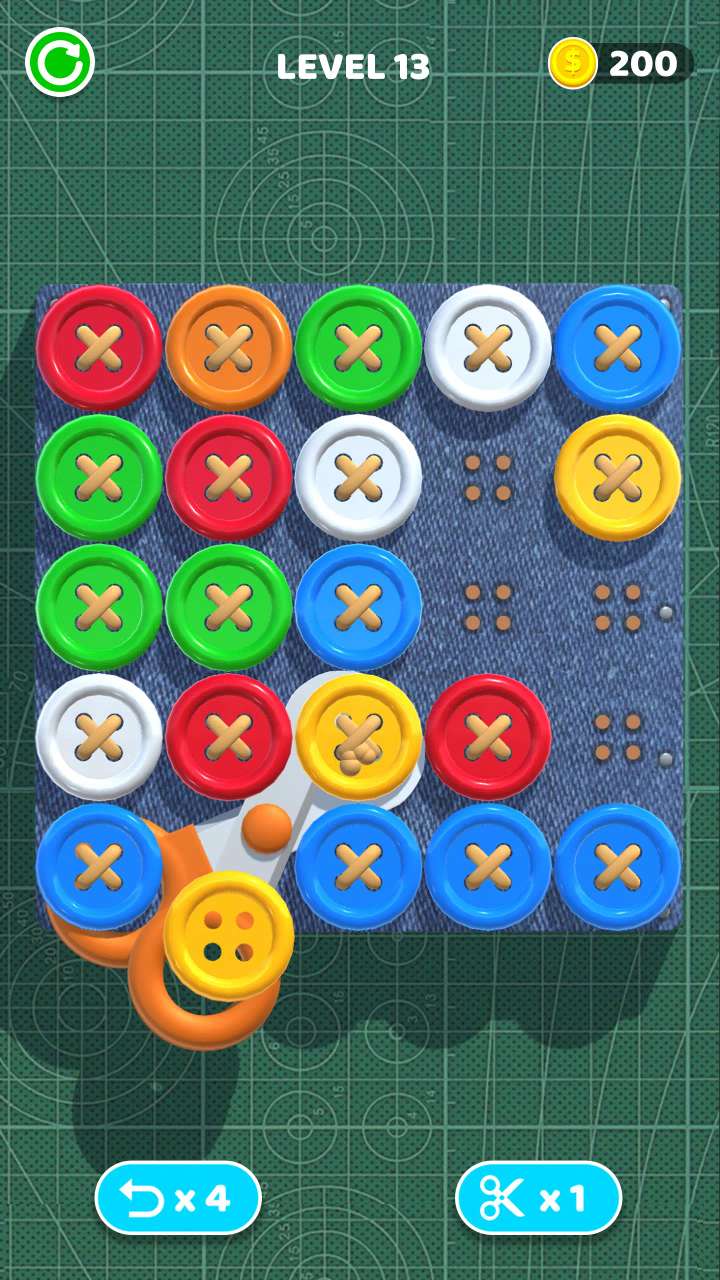Viewport: 720px width, 1280px height.
Task: Tap the red button in the top-left corner
Action: click(99, 348)
